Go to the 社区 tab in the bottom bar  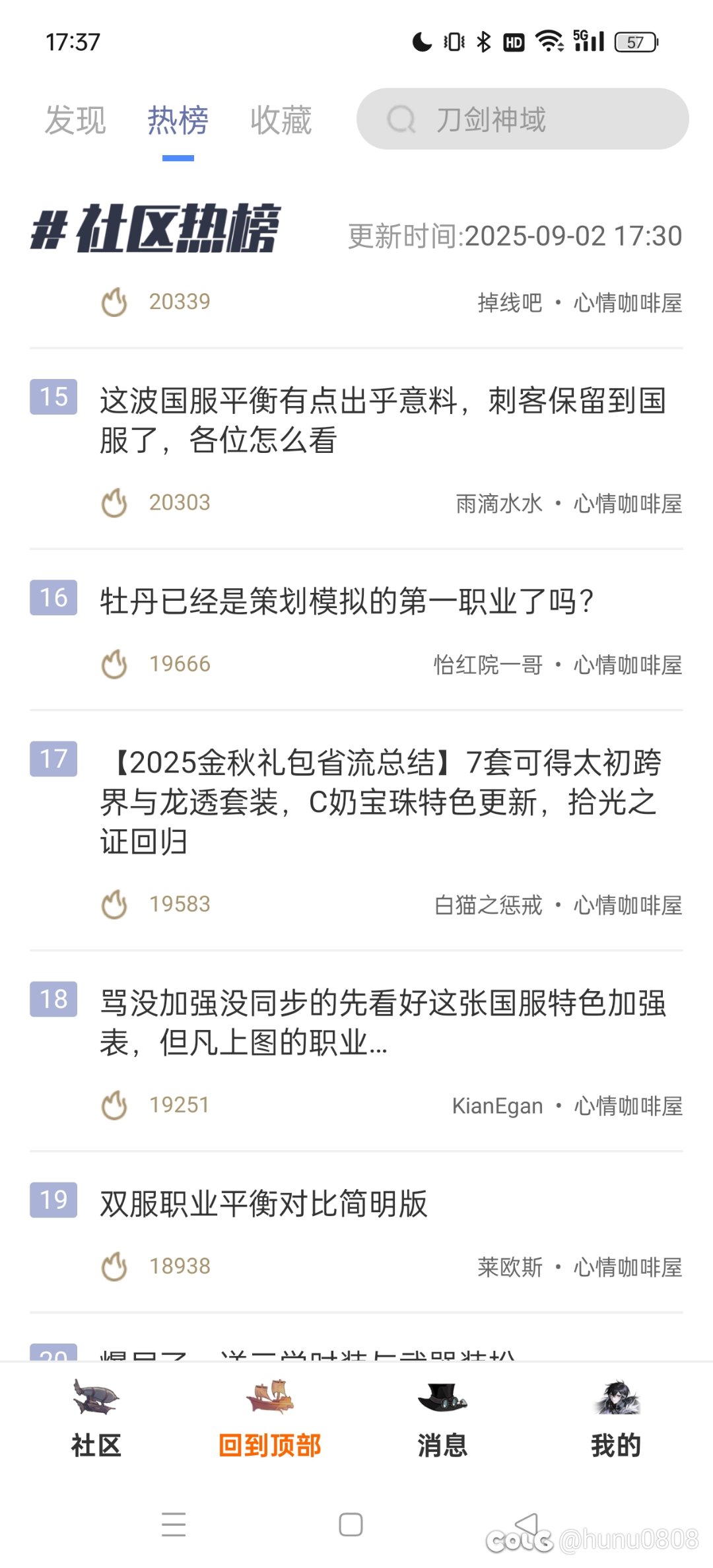point(96,1418)
